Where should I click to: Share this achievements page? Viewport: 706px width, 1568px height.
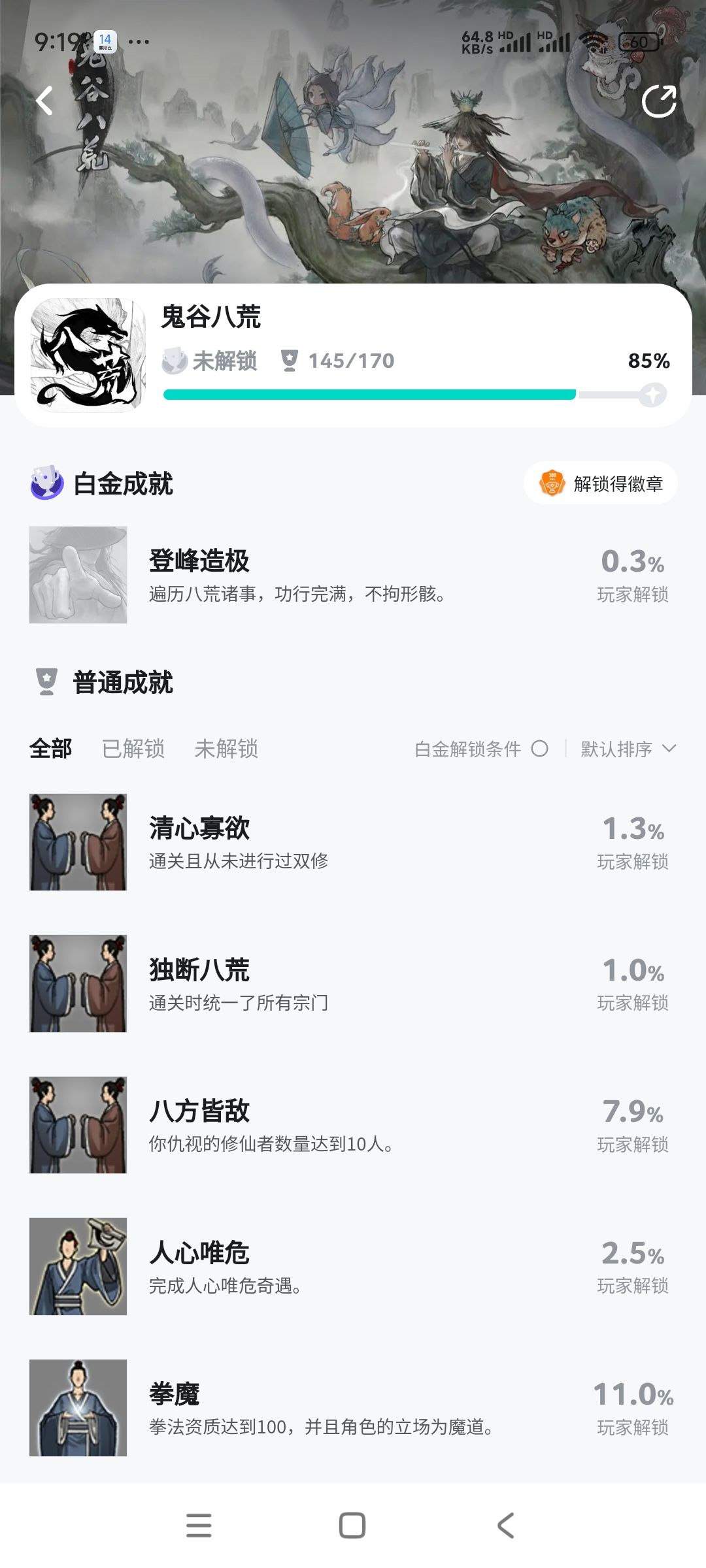pyautogui.click(x=658, y=101)
